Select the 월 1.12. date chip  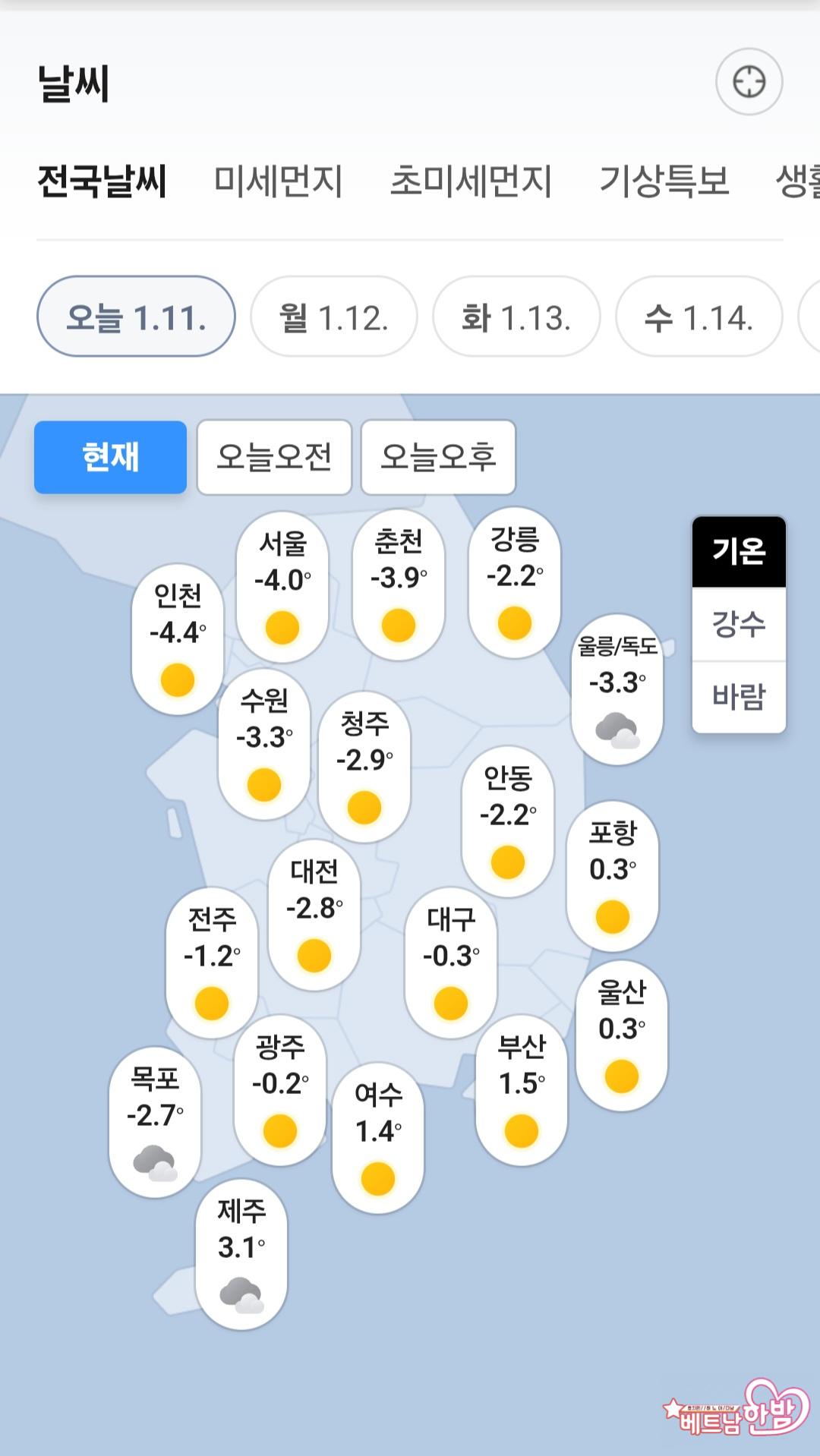click(334, 317)
